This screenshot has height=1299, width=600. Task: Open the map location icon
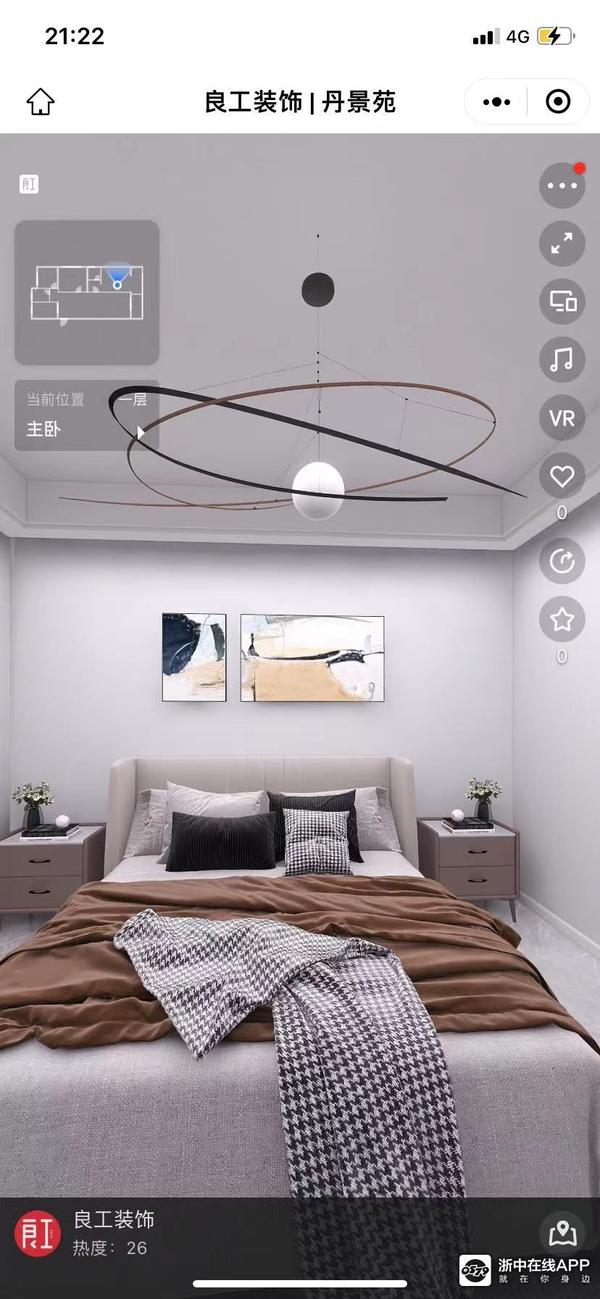[563, 1232]
